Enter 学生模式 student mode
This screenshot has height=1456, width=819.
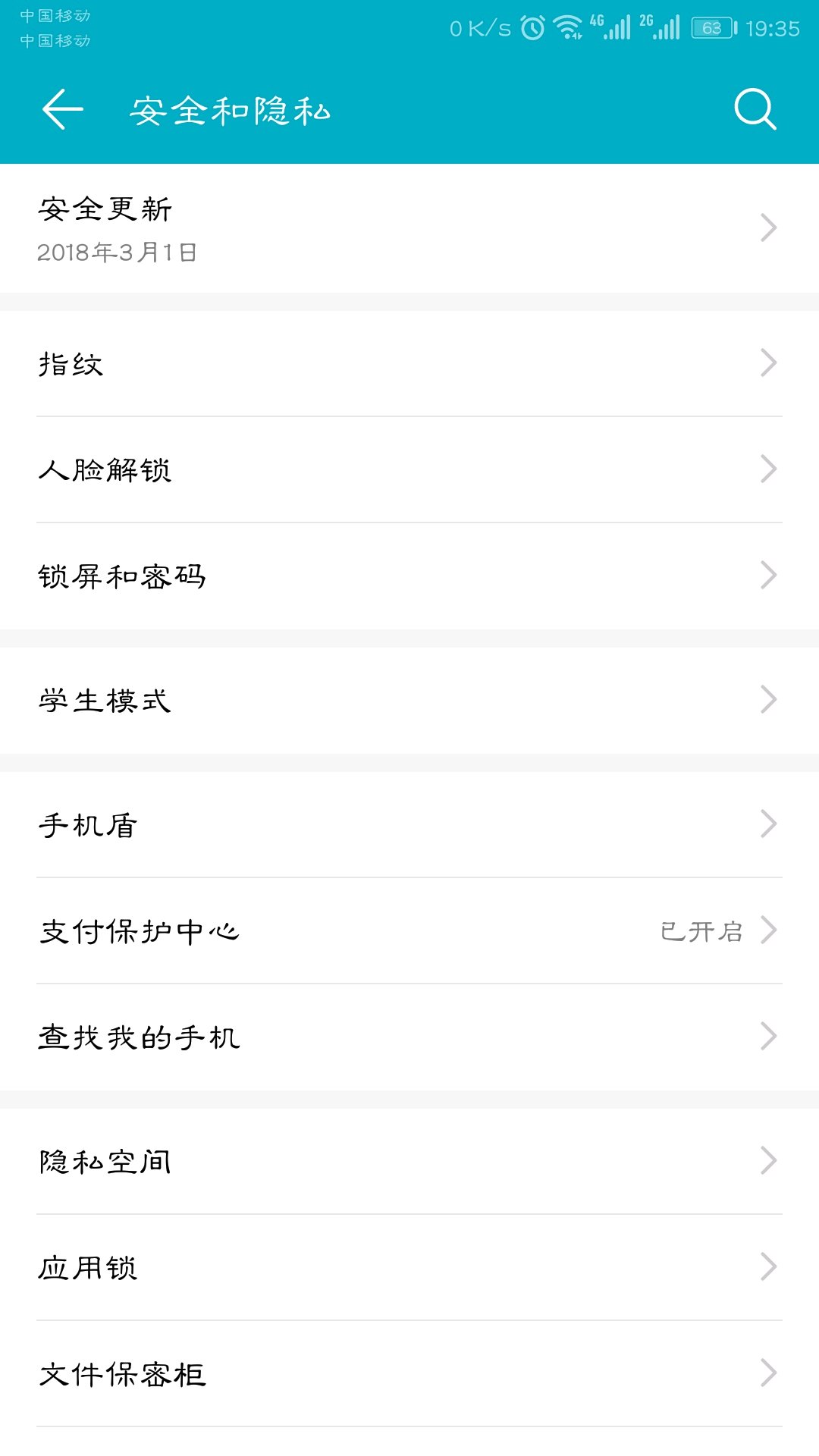(x=409, y=700)
